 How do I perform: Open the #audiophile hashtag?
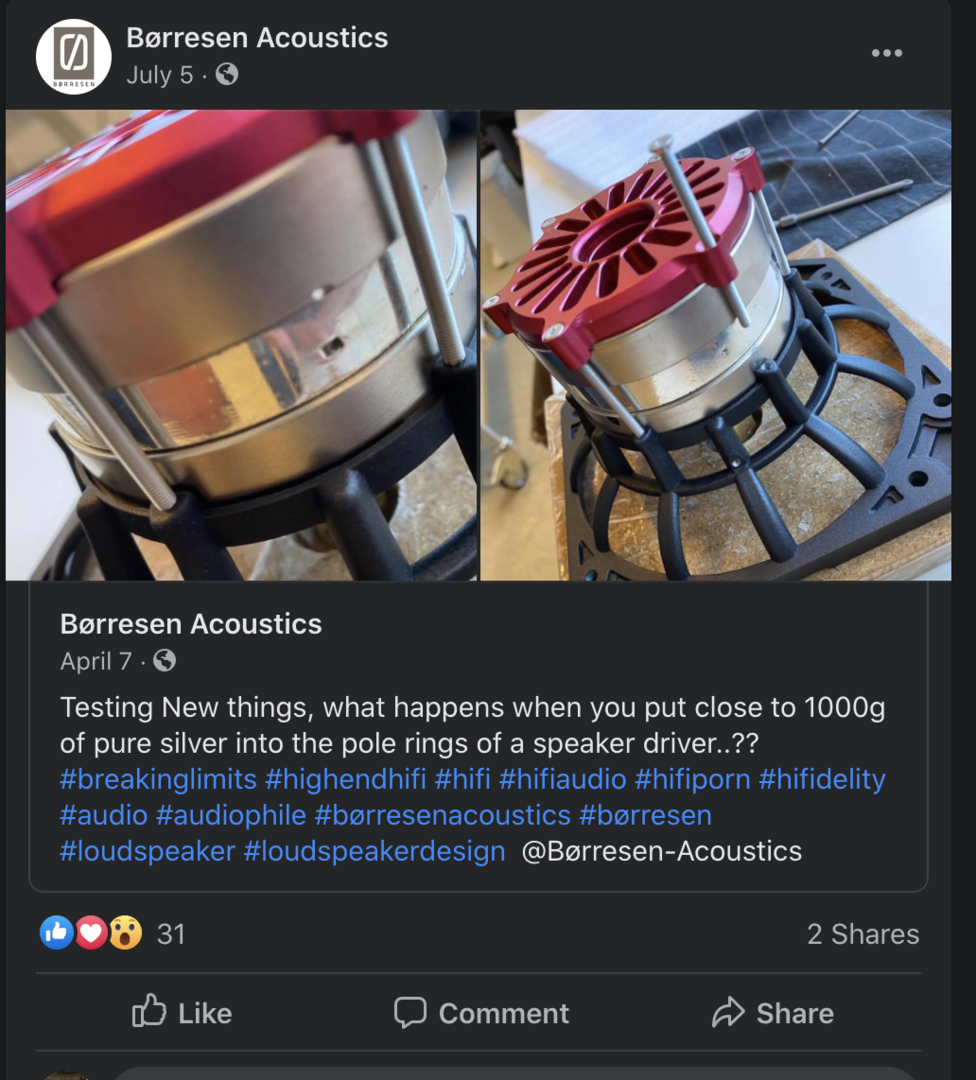click(x=231, y=815)
